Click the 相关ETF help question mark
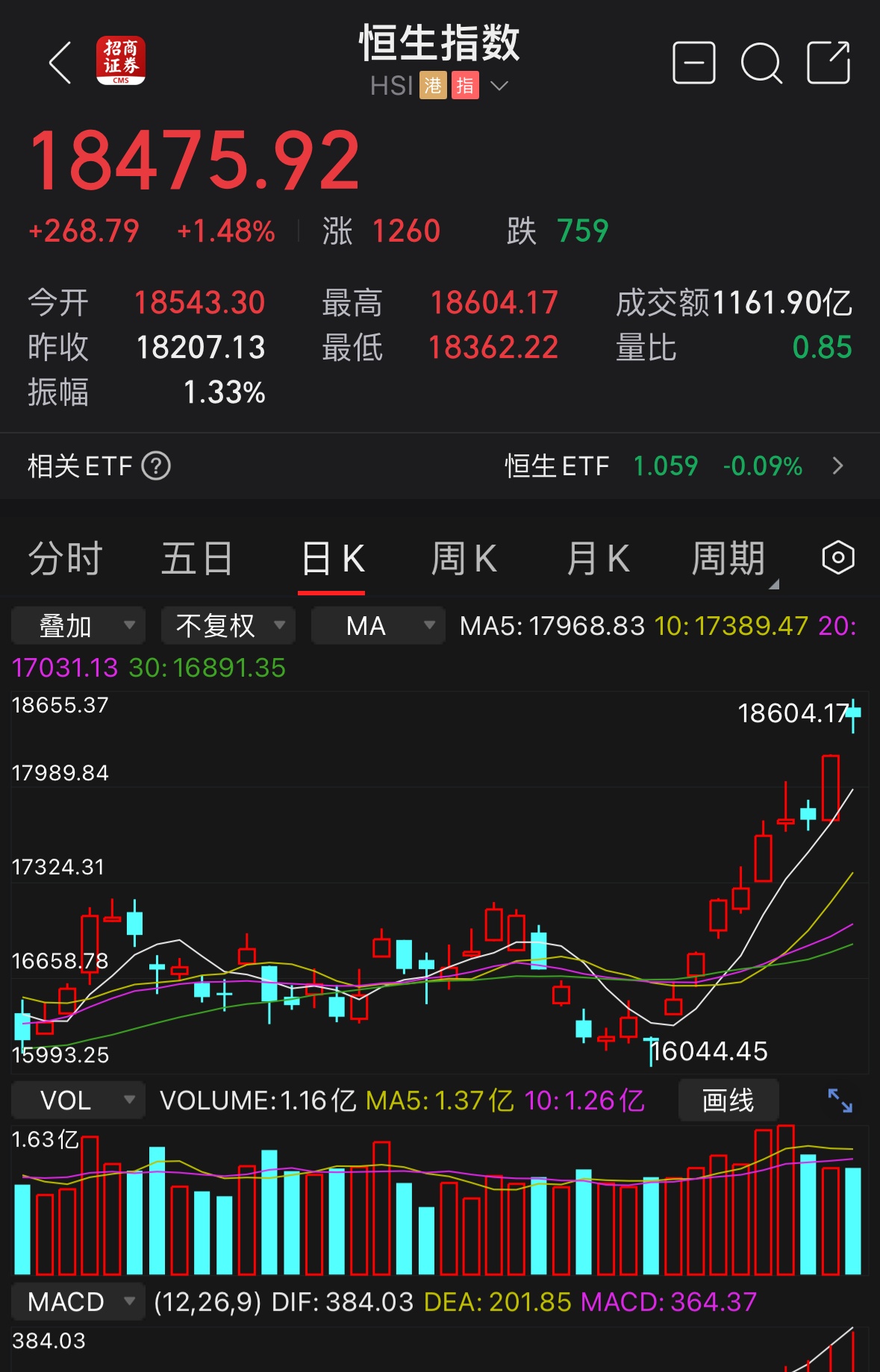 155,465
